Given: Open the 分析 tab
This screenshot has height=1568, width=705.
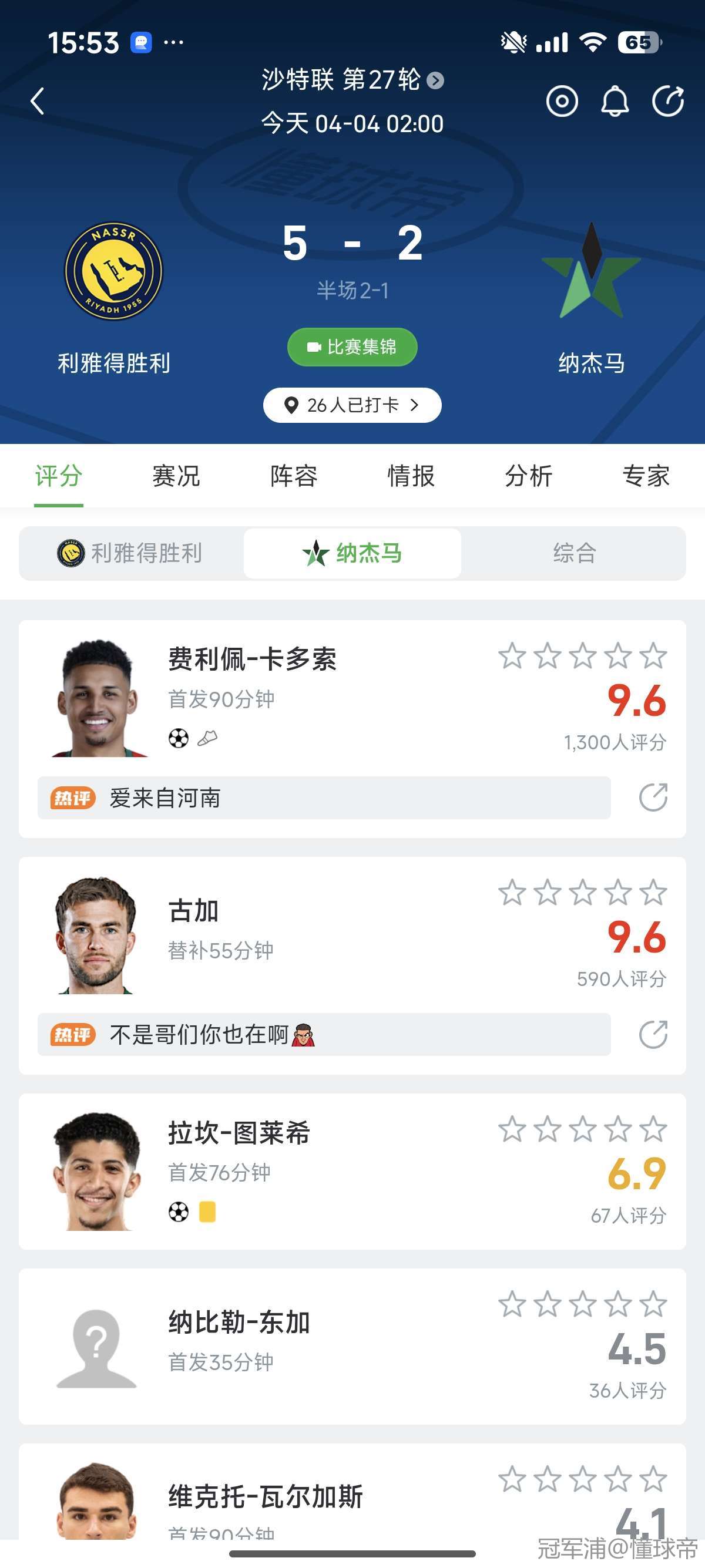Looking at the screenshot, I should (x=528, y=476).
